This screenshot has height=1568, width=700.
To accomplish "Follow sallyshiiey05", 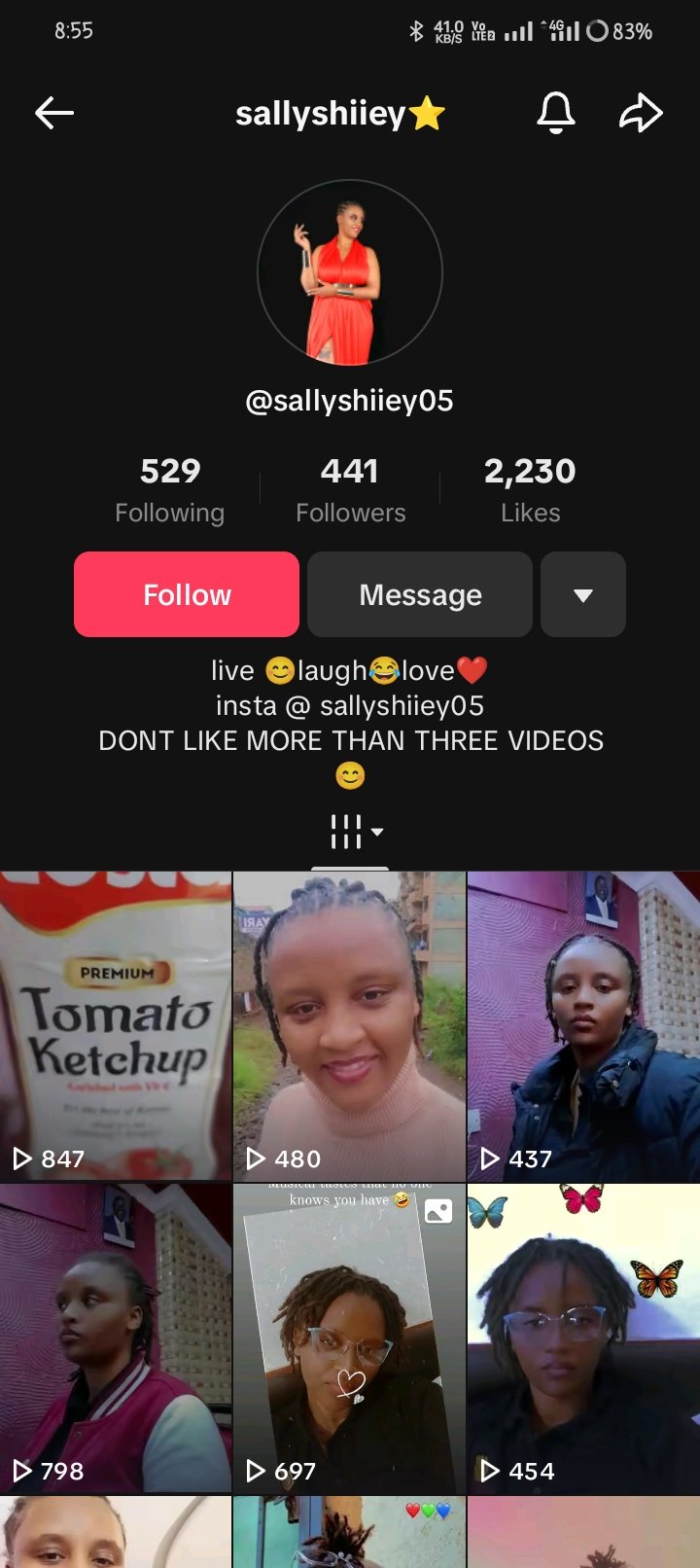I will [187, 594].
